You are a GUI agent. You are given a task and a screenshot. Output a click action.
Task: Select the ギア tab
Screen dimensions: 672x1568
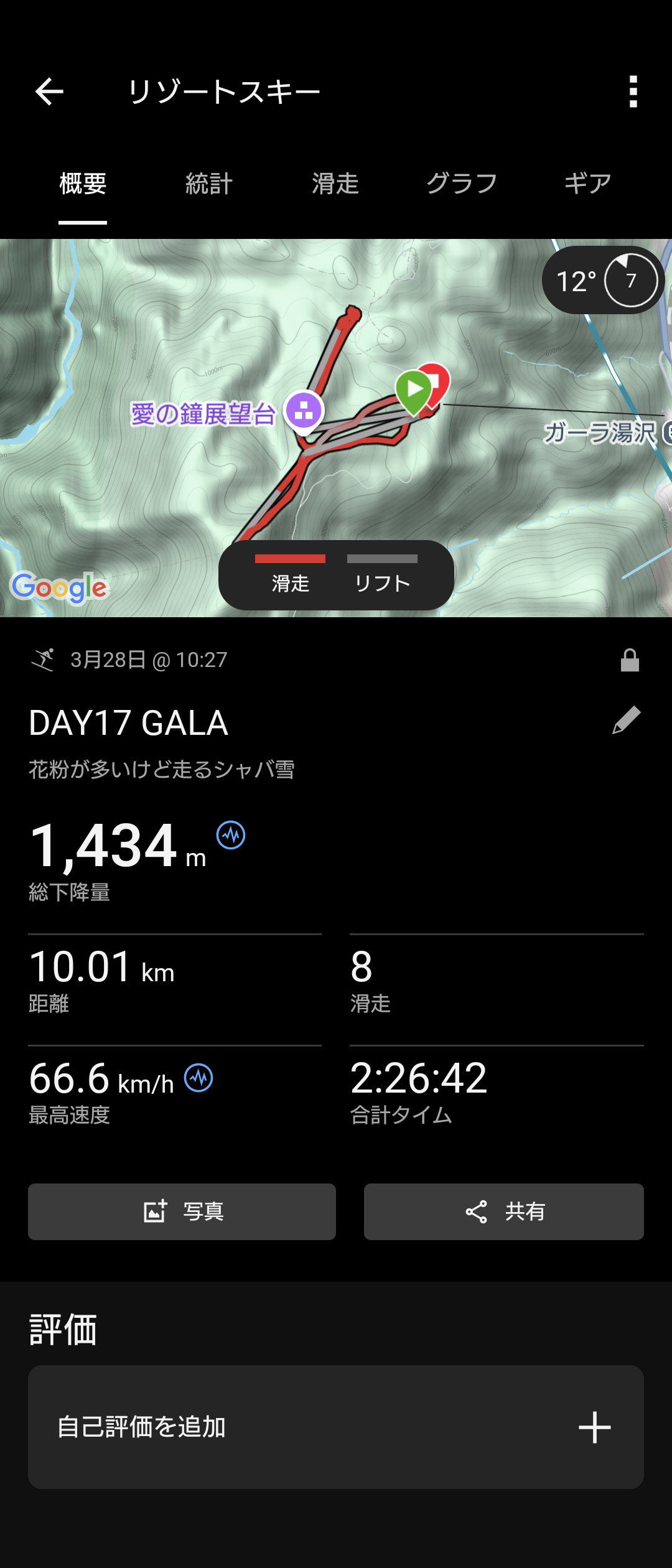587,184
